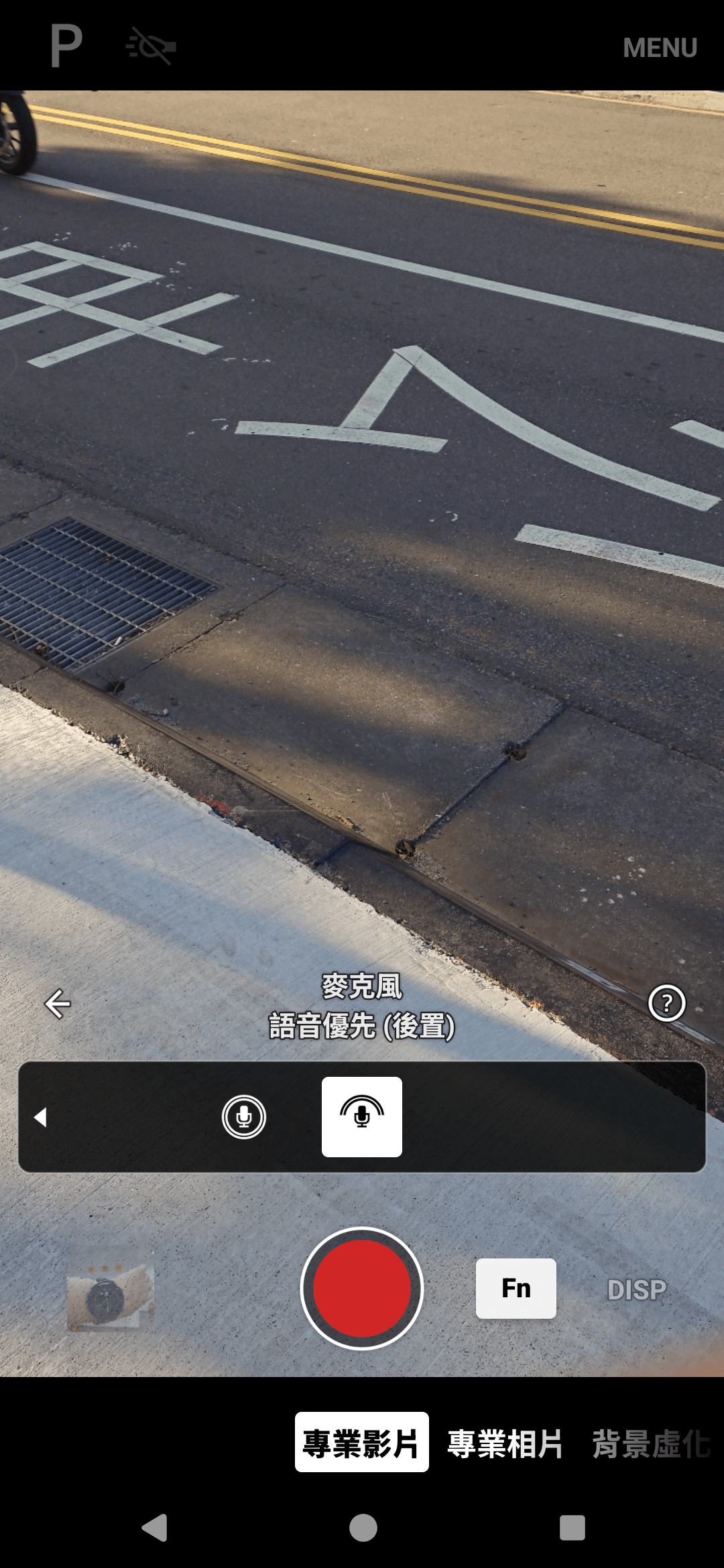This screenshot has height=1568, width=724.
Task: Switch to 背景虛化 mode
Action: [650, 1444]
